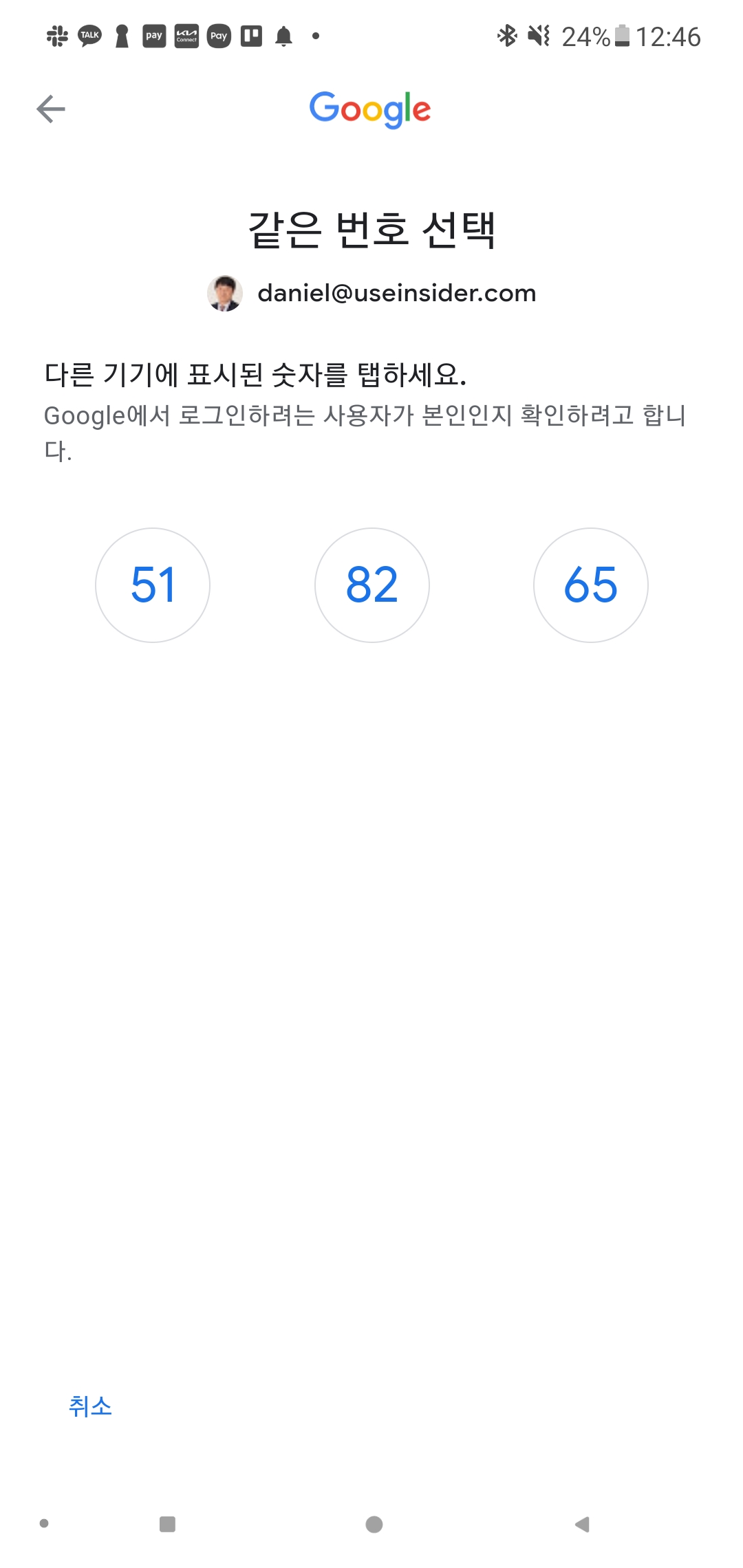The height and width of the screenshot is (1568, 743).
Task: Pick number 65
Action: pos(591,585)
